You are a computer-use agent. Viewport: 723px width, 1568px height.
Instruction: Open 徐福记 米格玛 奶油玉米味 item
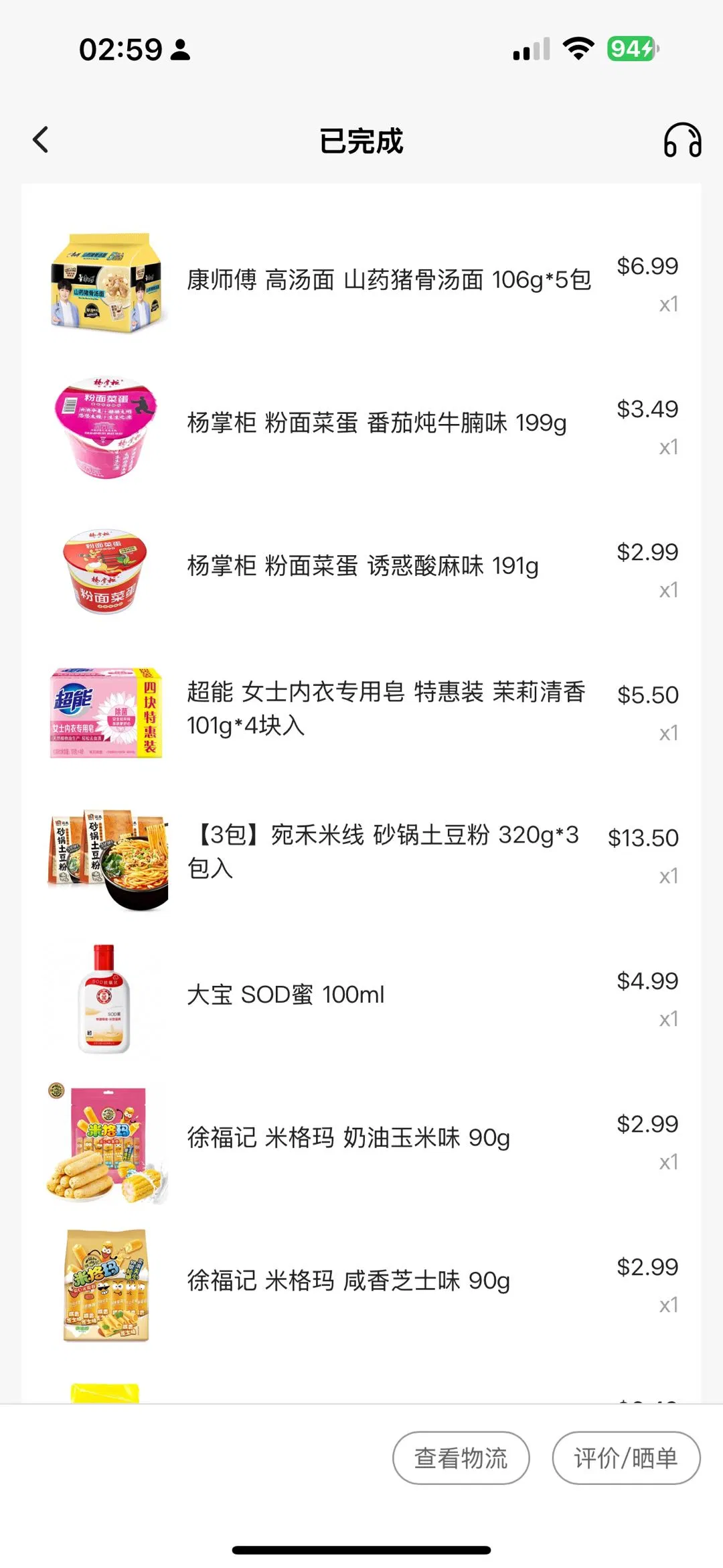tap(348, 1137)
